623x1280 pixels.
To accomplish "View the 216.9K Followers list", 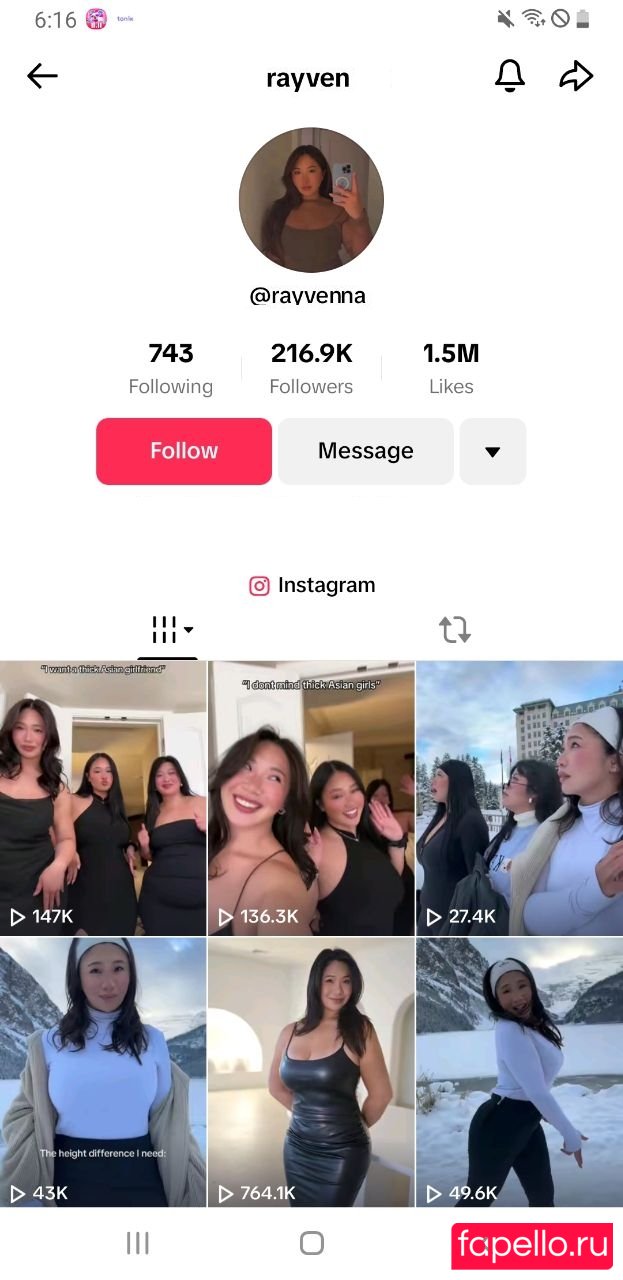I will (x=311, y=368).
